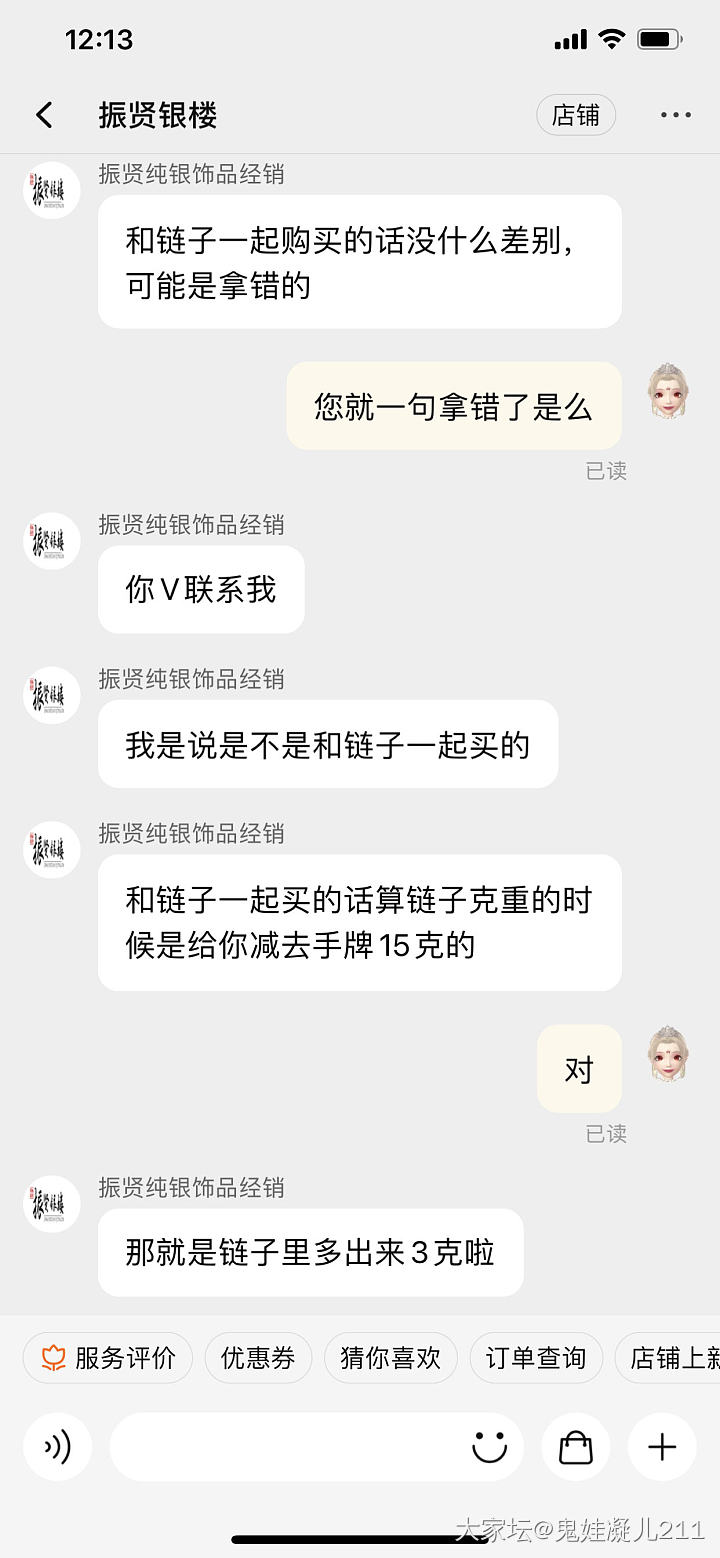Focus the message text field

coord(285,1447)
